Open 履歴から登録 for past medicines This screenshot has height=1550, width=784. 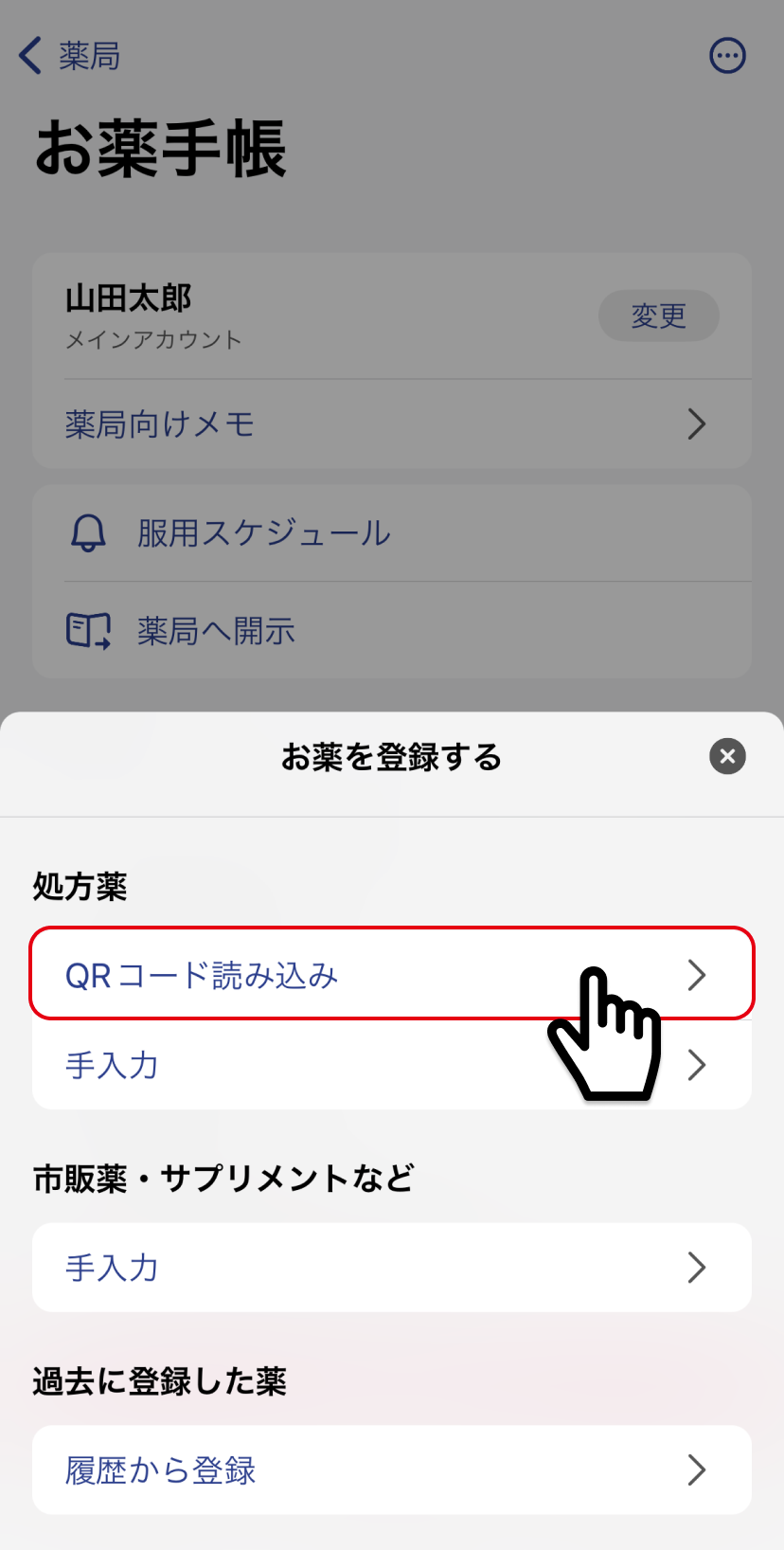tap(392, 1469)
